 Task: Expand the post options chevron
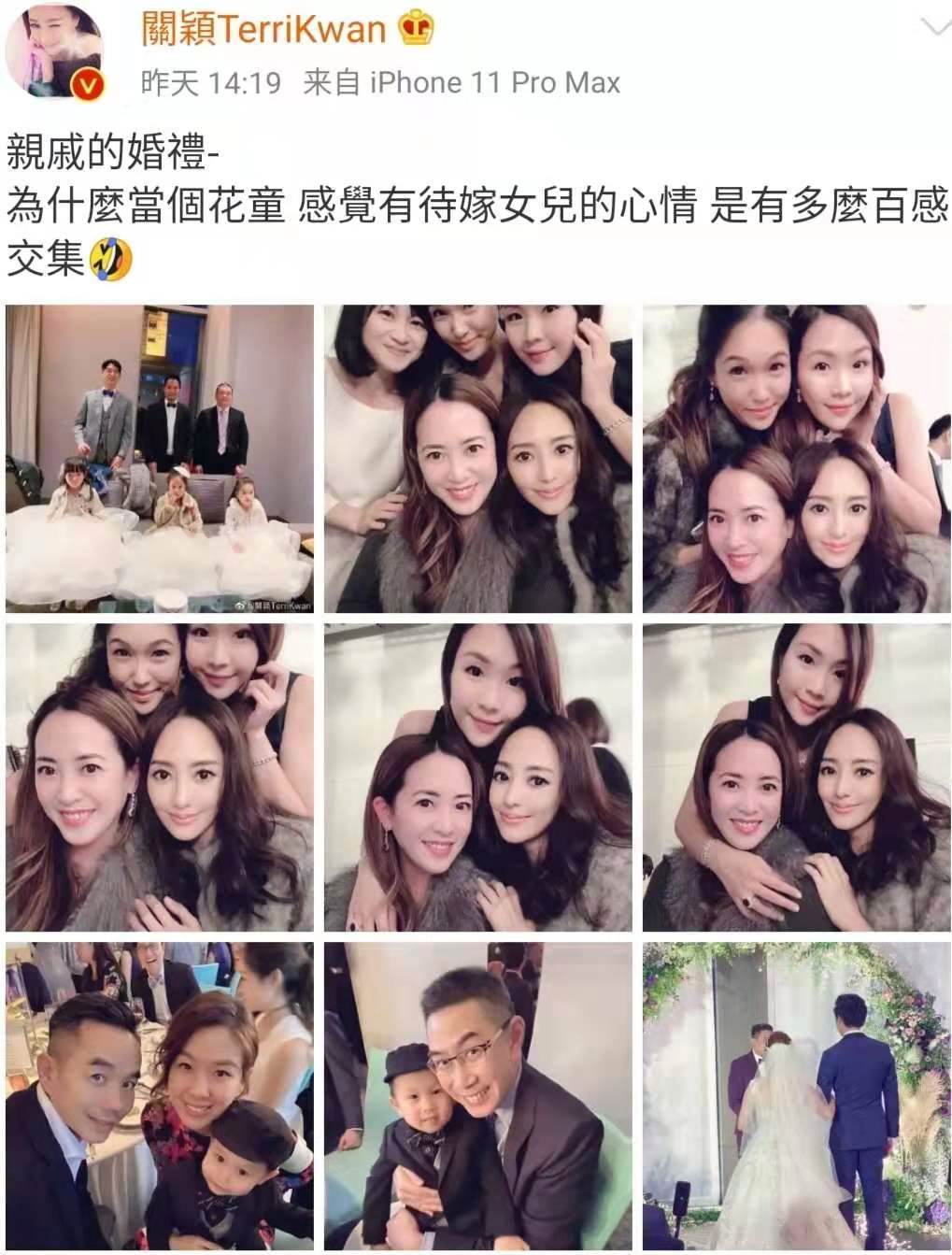coord(934,28)
